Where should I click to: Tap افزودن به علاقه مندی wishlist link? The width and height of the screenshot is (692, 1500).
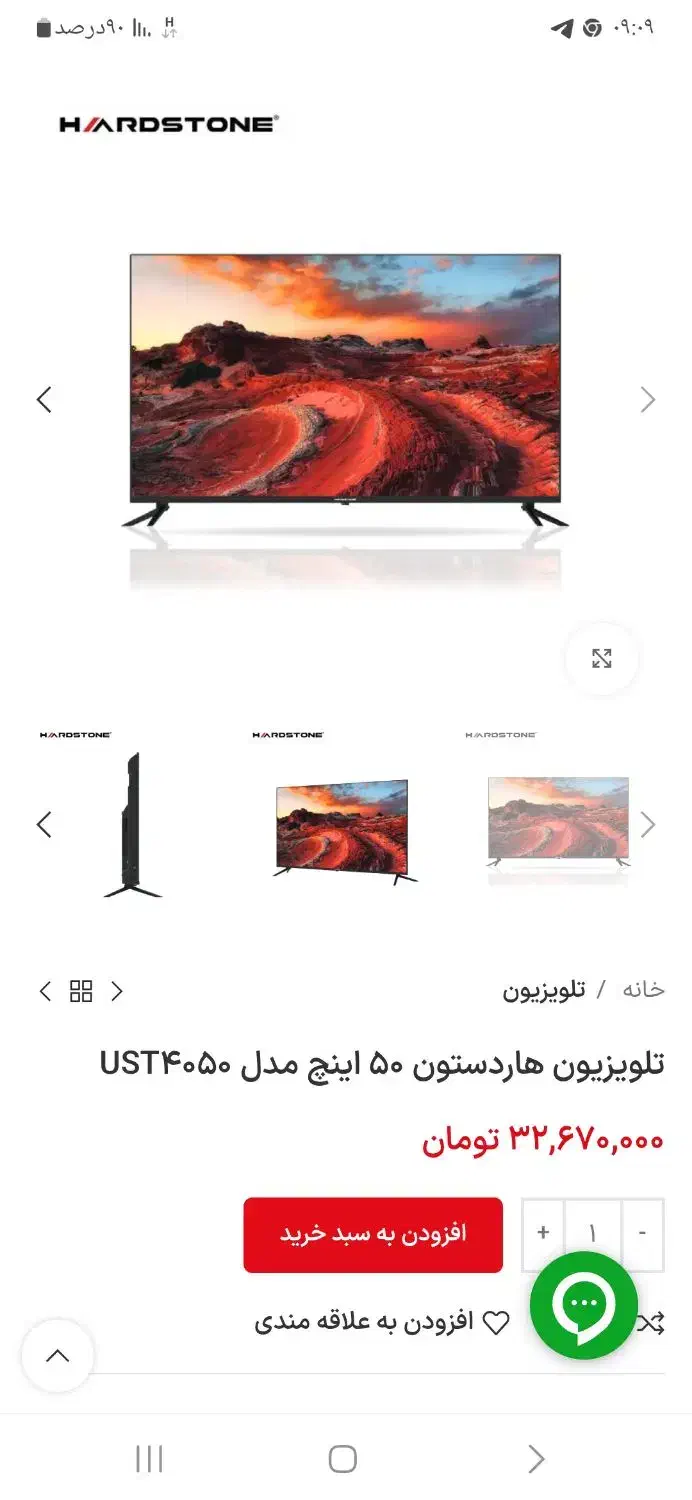point(382,1322)
